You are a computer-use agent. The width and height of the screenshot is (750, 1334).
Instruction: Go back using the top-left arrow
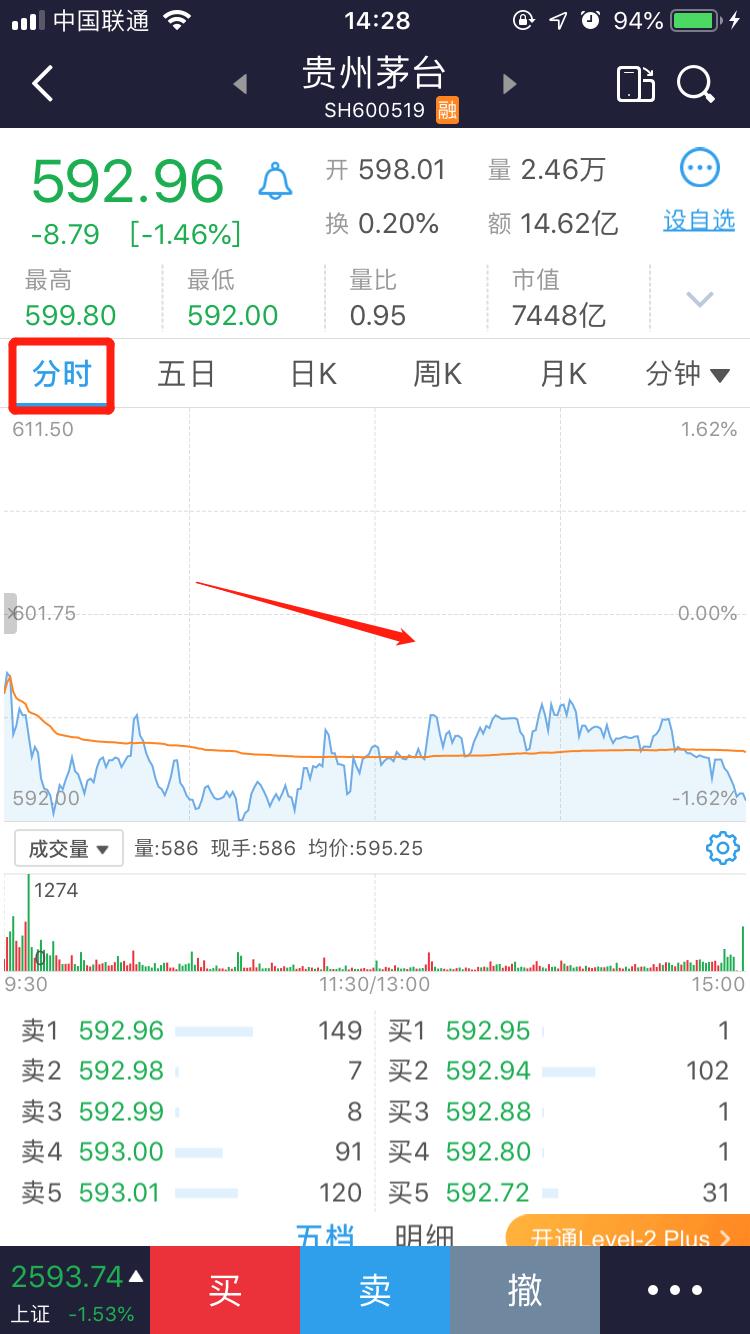(x=43, y=84)
